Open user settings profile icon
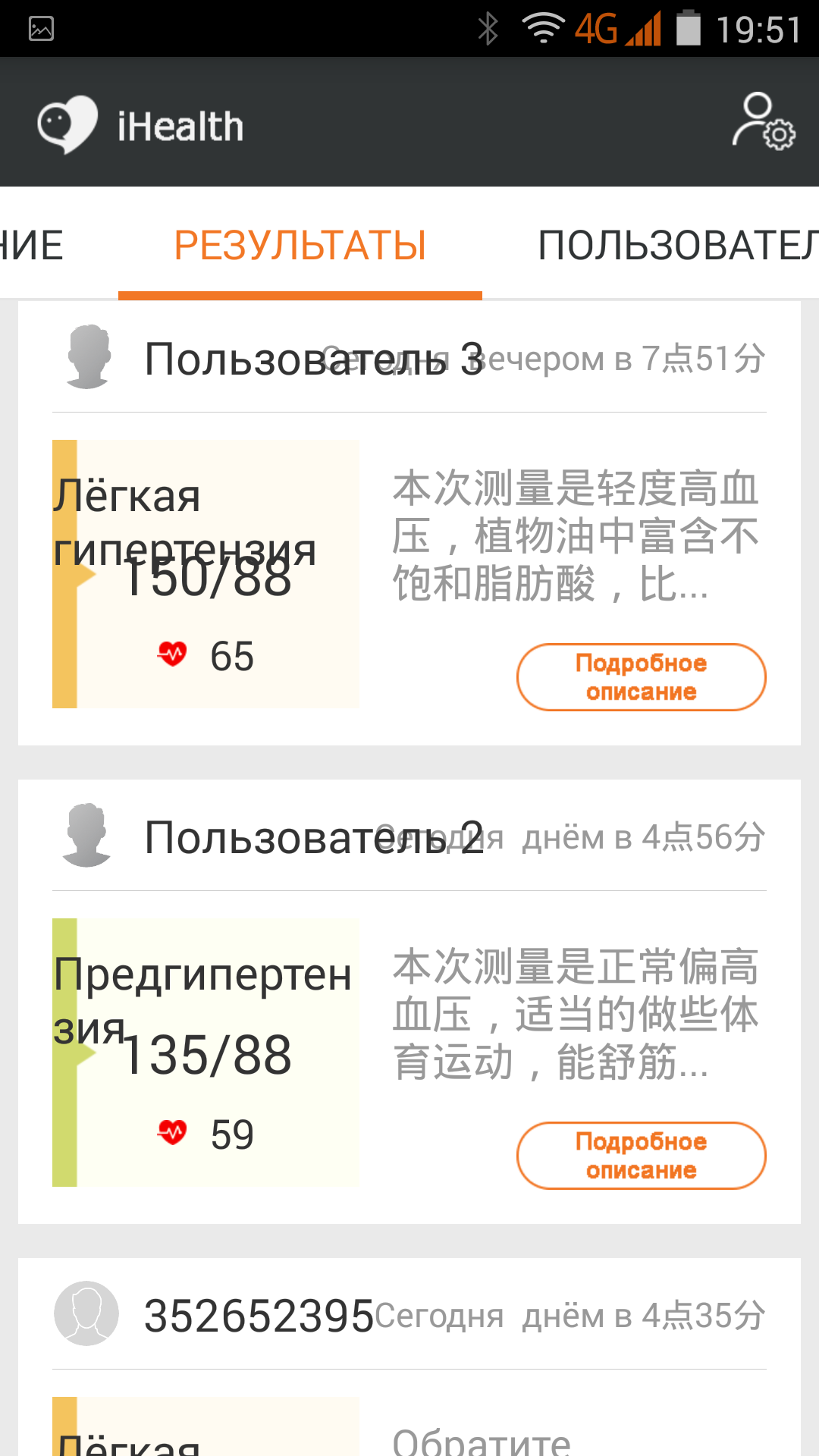Viewport: 819px width, 1456px height. click(763, 121)
